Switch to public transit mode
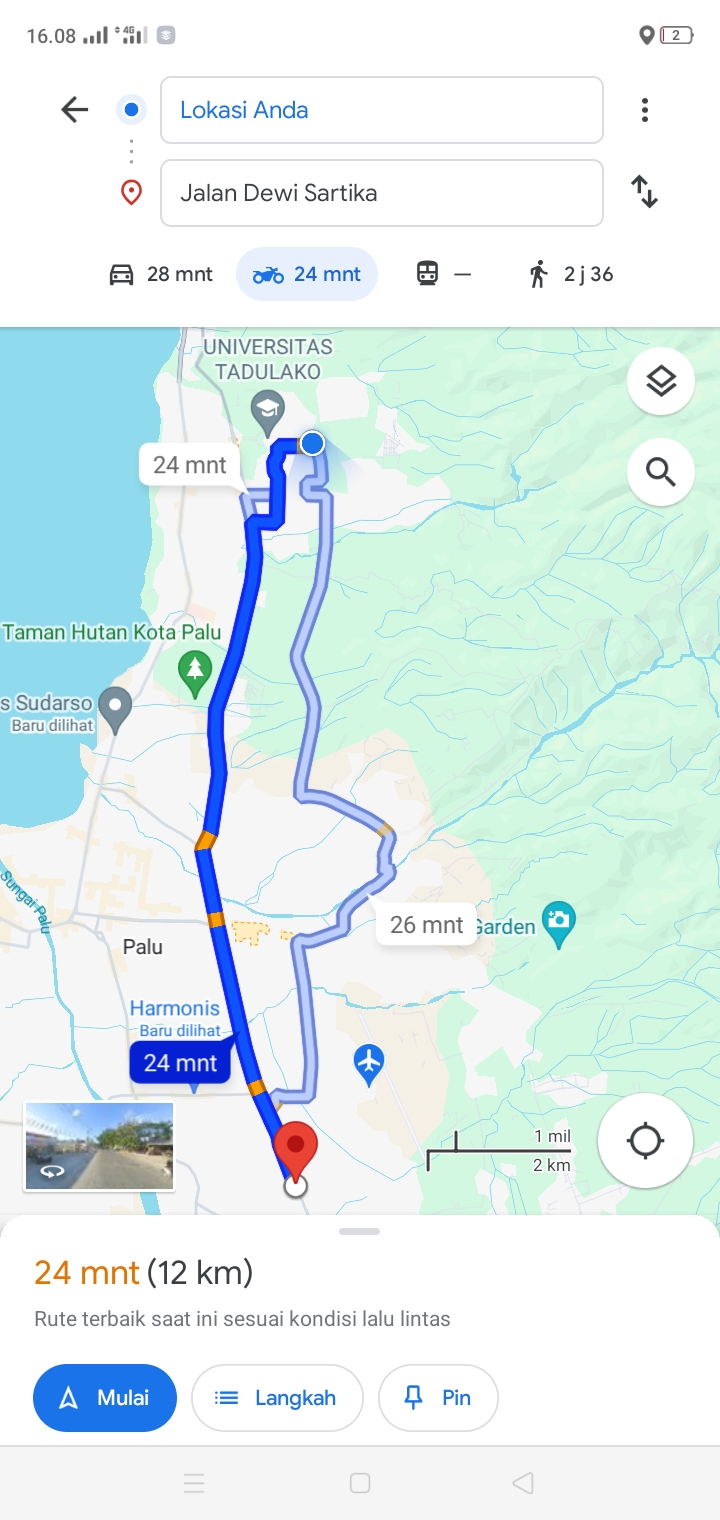Screen dimensions: 720x1520 click(x=442, y=274)
